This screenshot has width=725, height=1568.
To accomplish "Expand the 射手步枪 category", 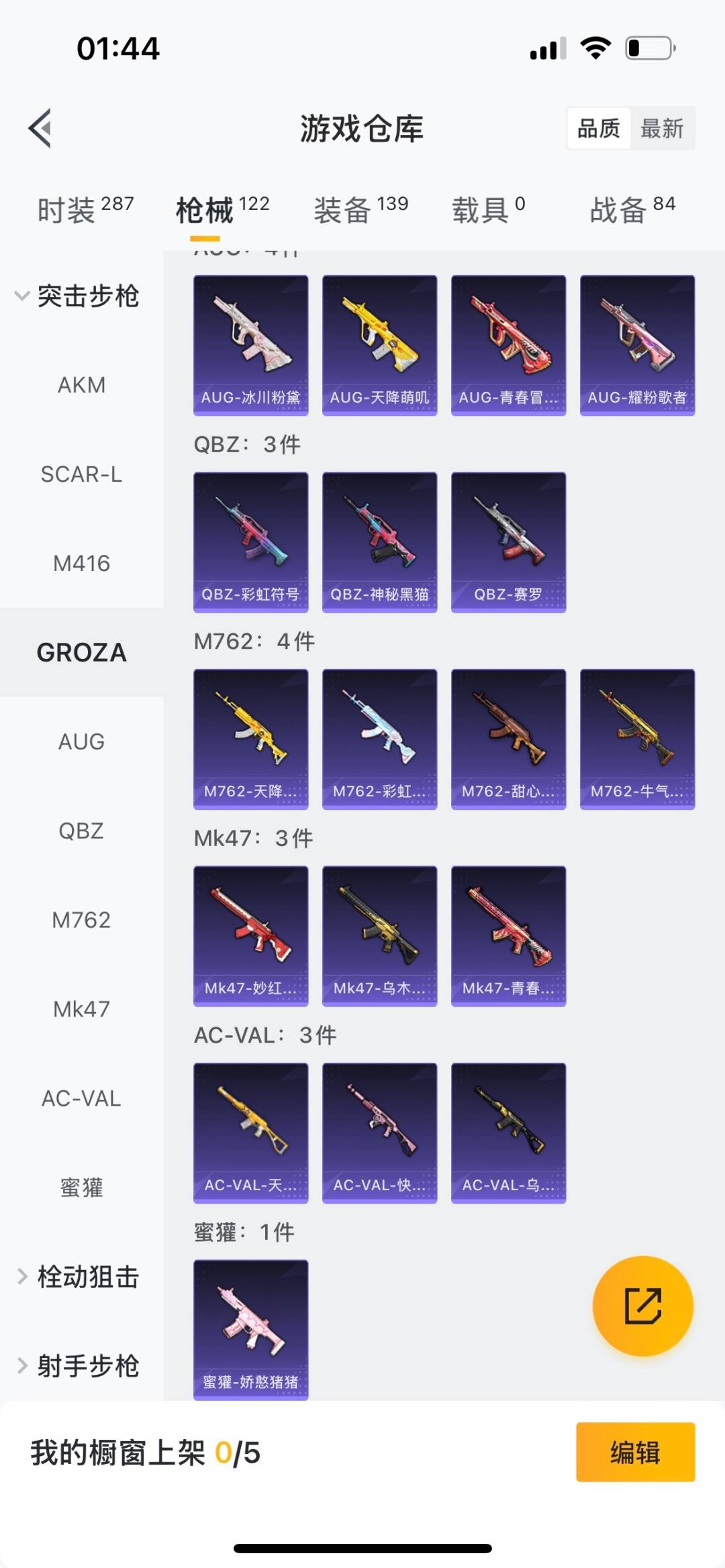I will click(77, 1365).
